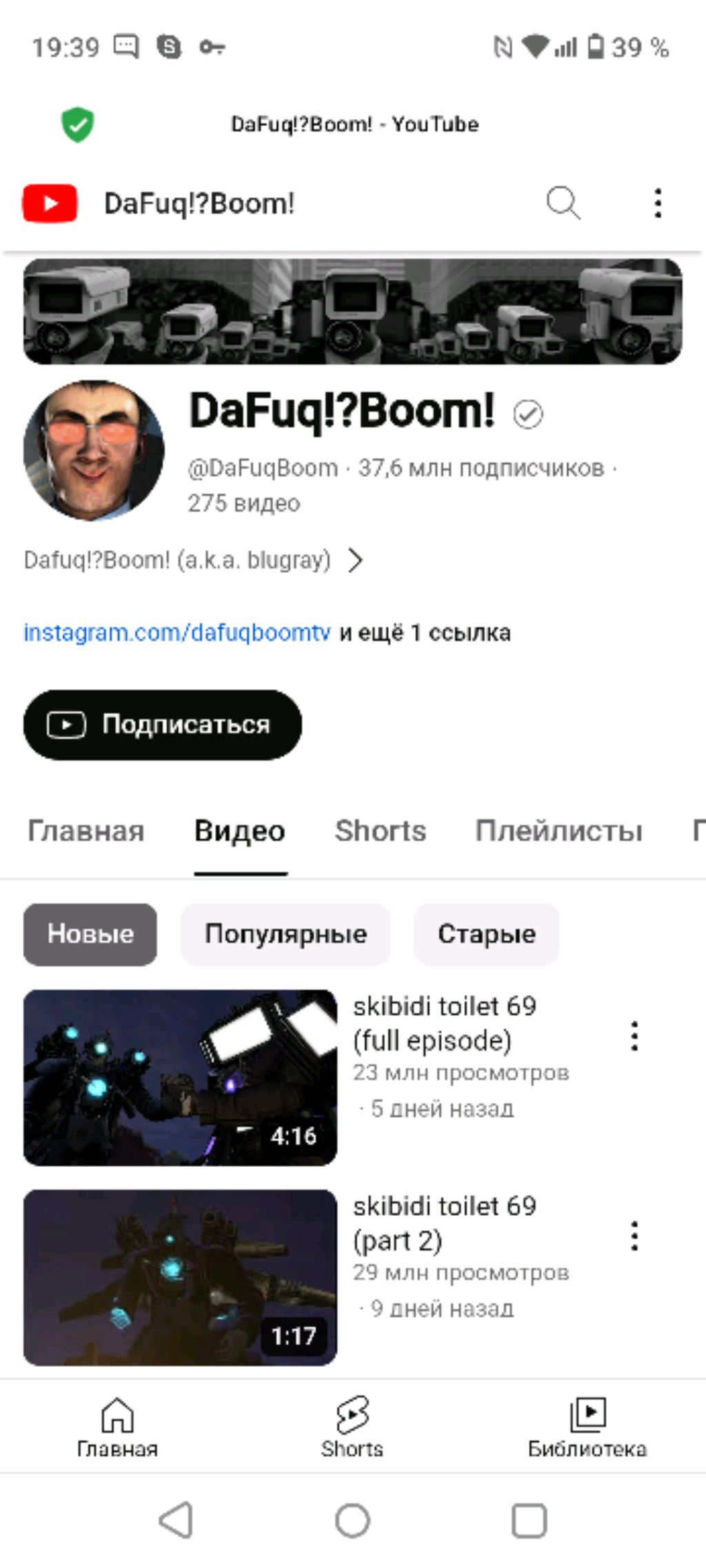Play skibidi toilet 69 (full episode) video

180,1077
